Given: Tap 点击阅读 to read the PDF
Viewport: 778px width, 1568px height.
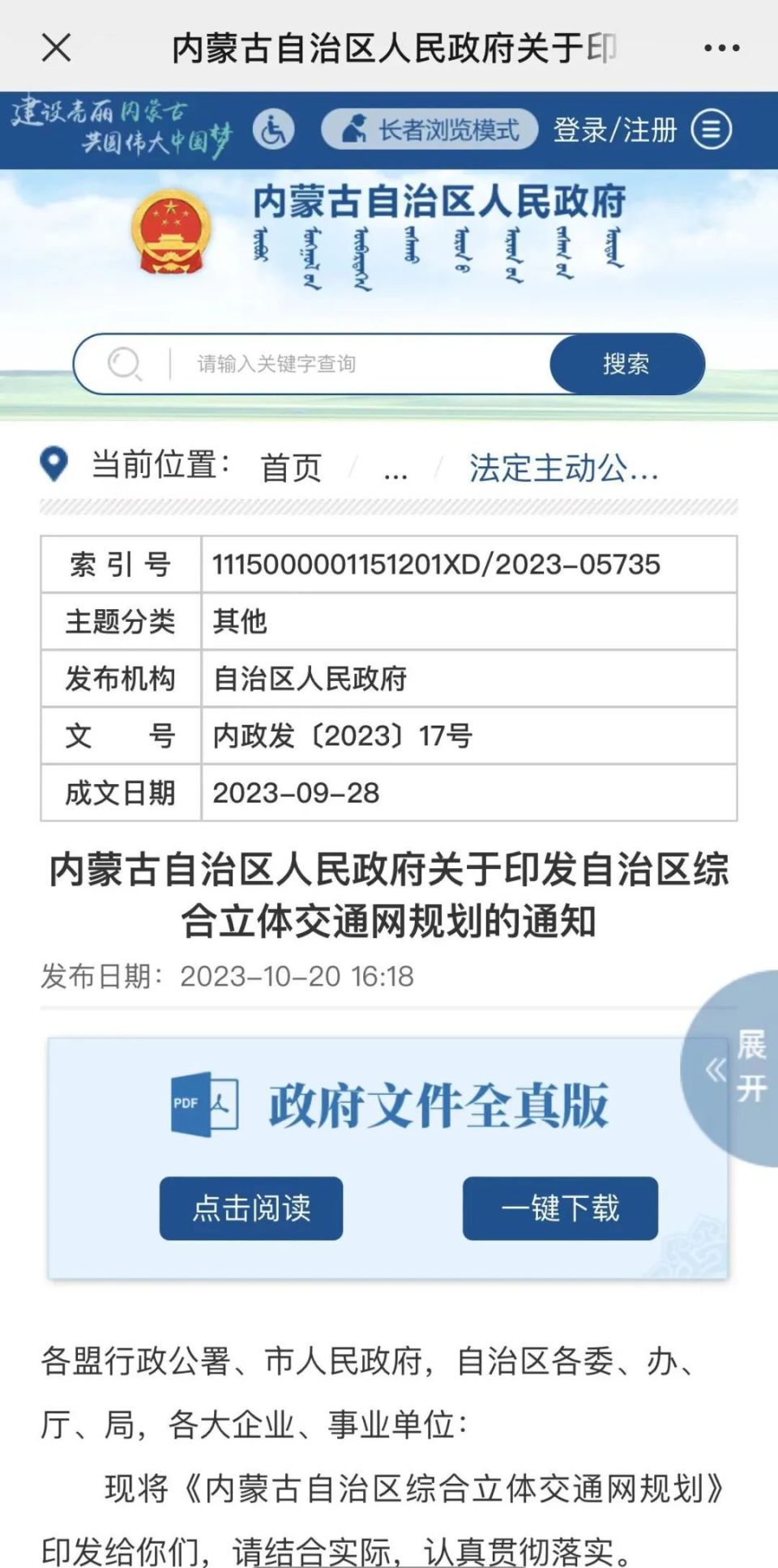Looking at the screenshot, I should point(251,1208).
